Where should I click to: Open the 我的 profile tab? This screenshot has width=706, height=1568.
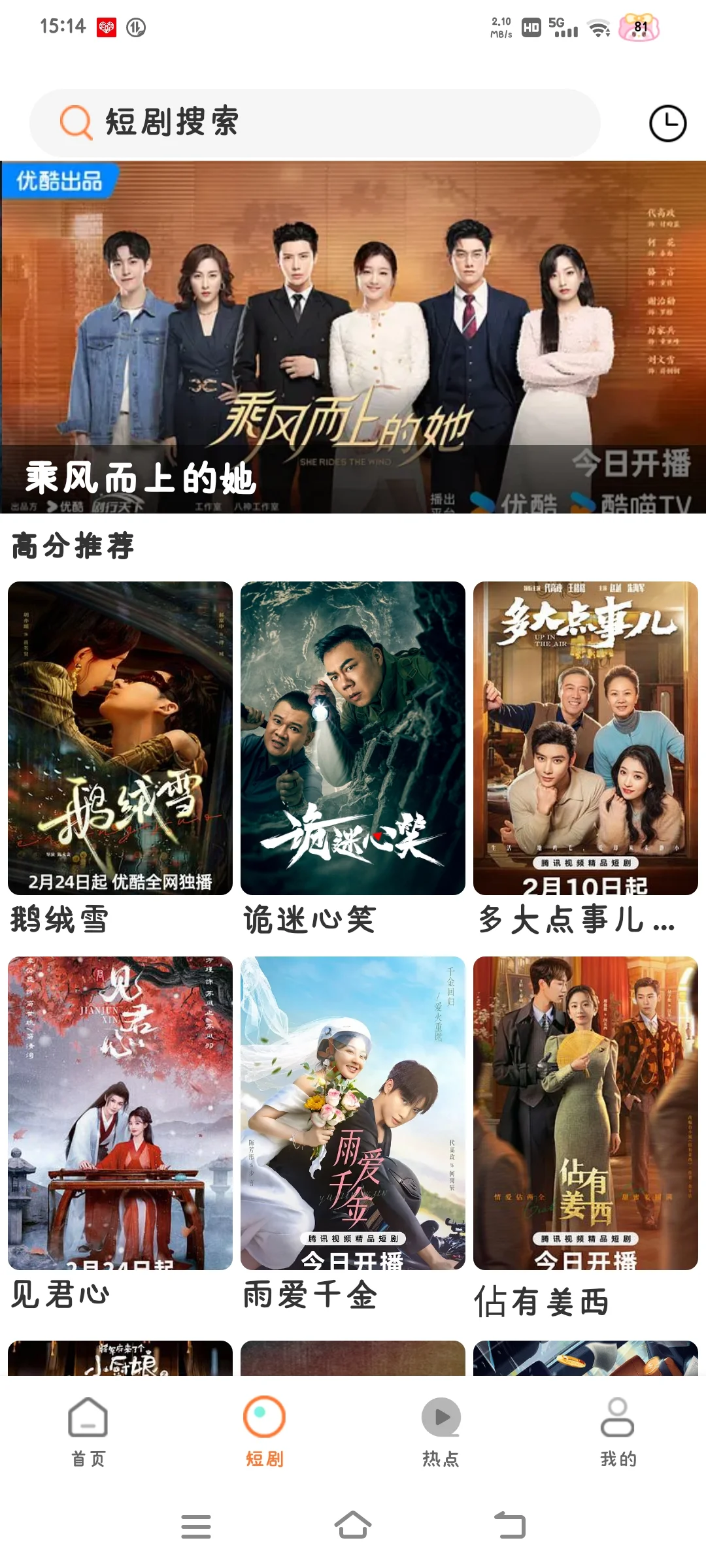pos(618,1429)
